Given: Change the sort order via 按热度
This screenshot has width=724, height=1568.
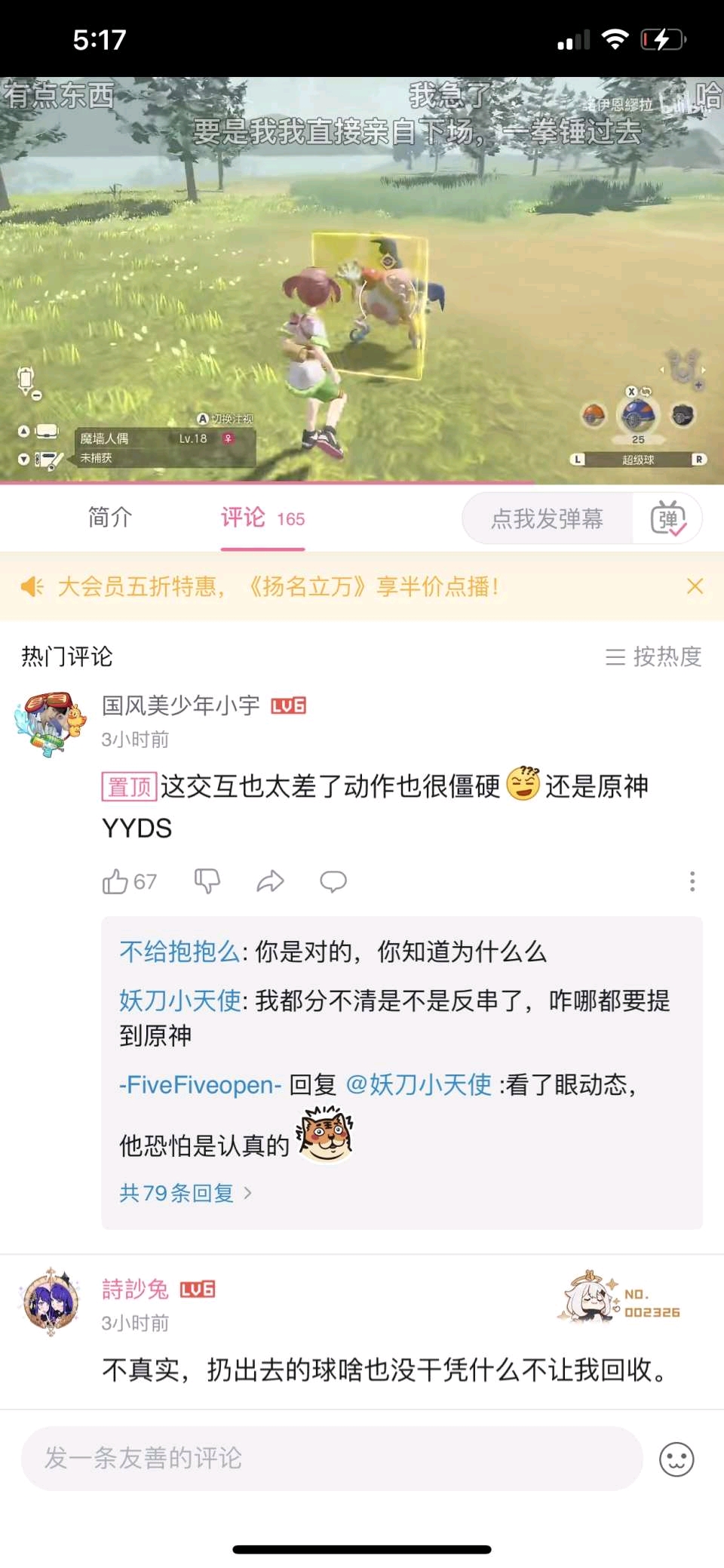Looking at the screenshot, I should (653, 656).
